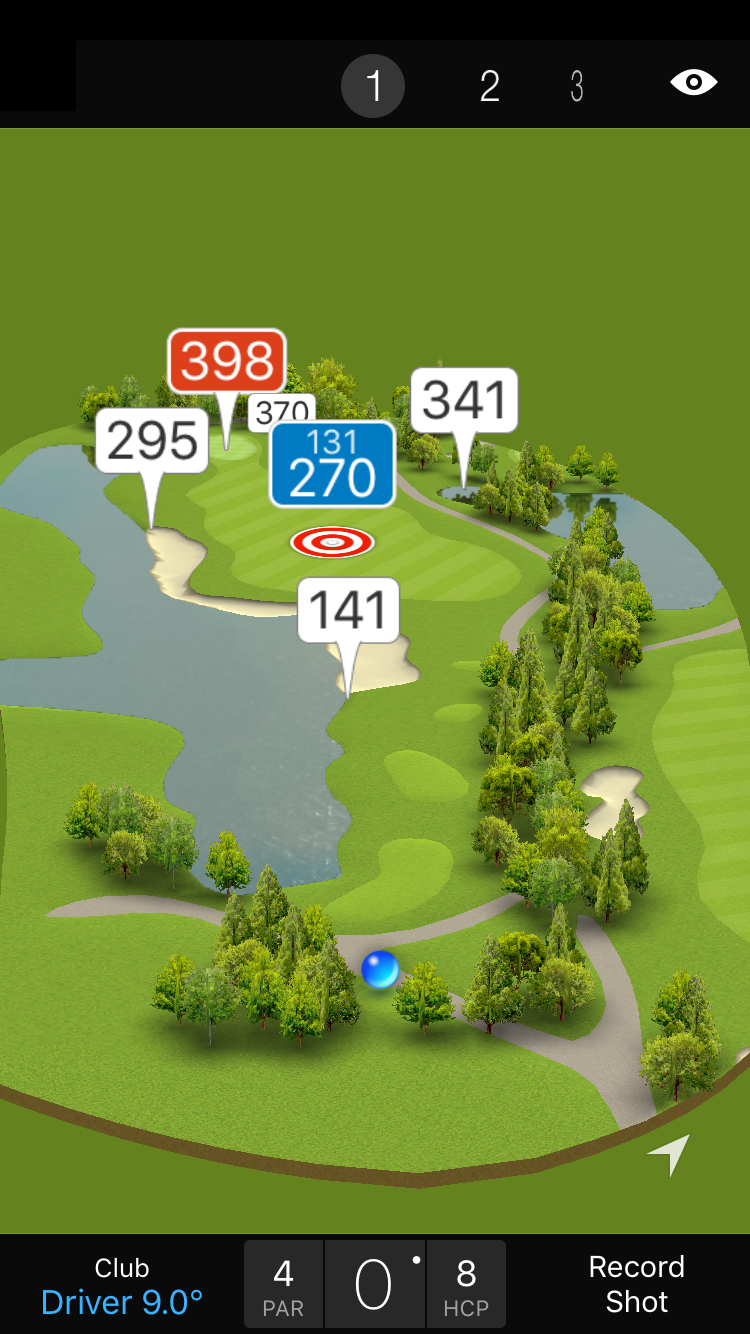
Task: Select the 341 distance marker
Action: pos(464,400)
